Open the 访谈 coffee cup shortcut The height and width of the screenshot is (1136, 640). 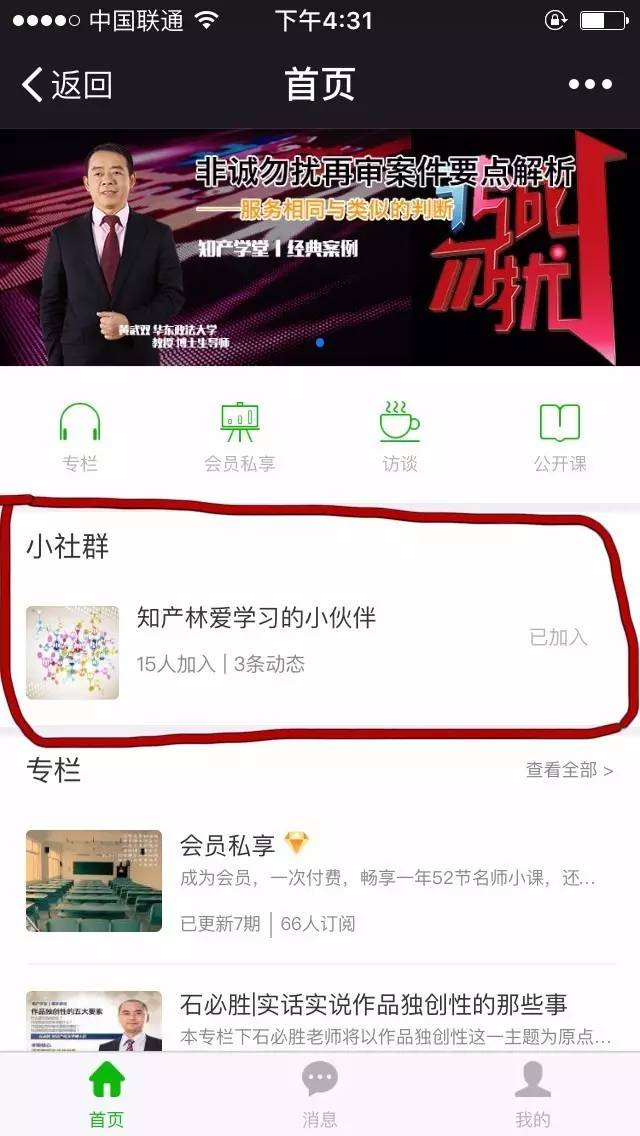[x=400, y=436]
